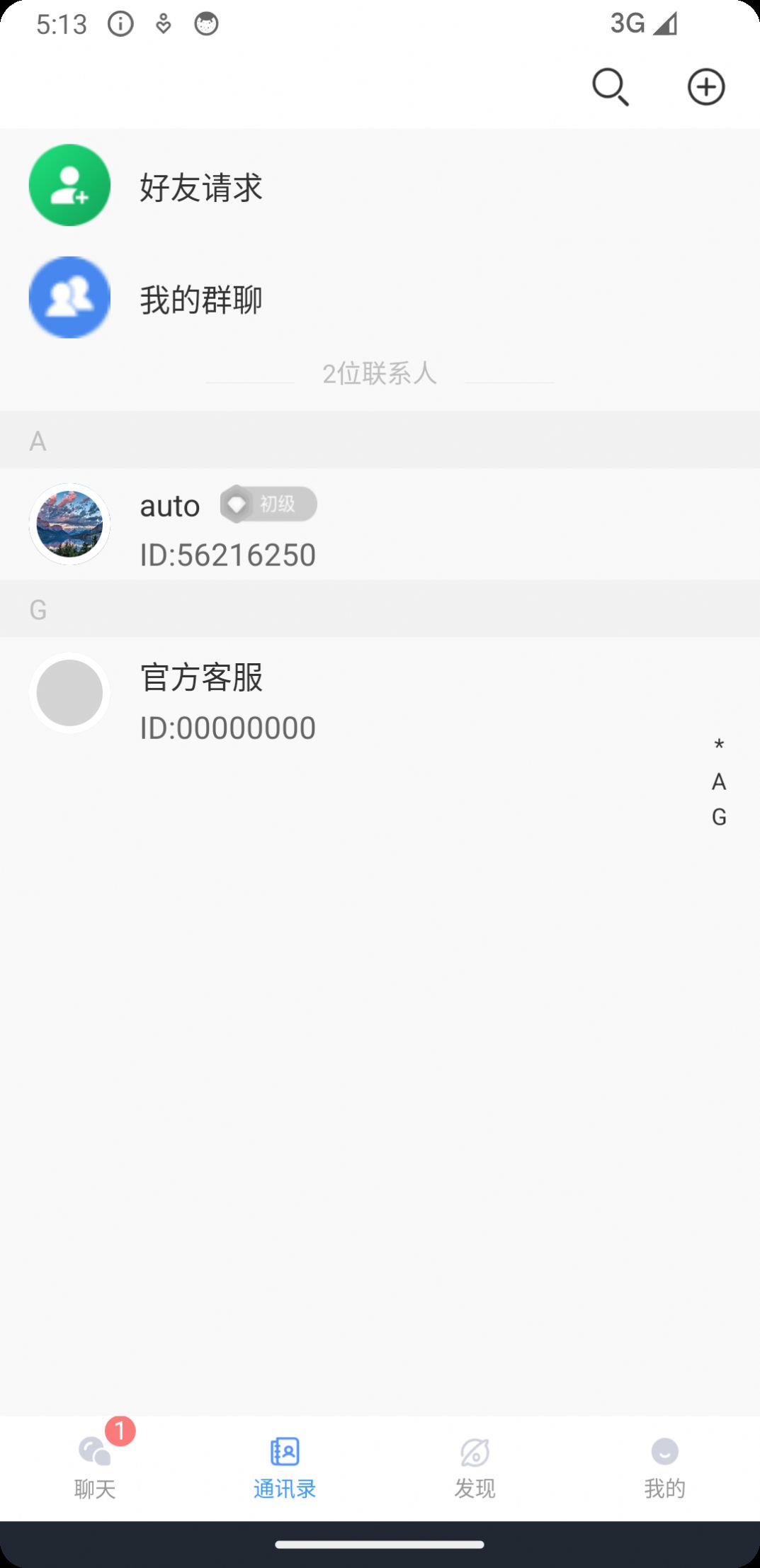Open contact 官方客服
Screen dimensions: 760x1568
tap(227, 694)
